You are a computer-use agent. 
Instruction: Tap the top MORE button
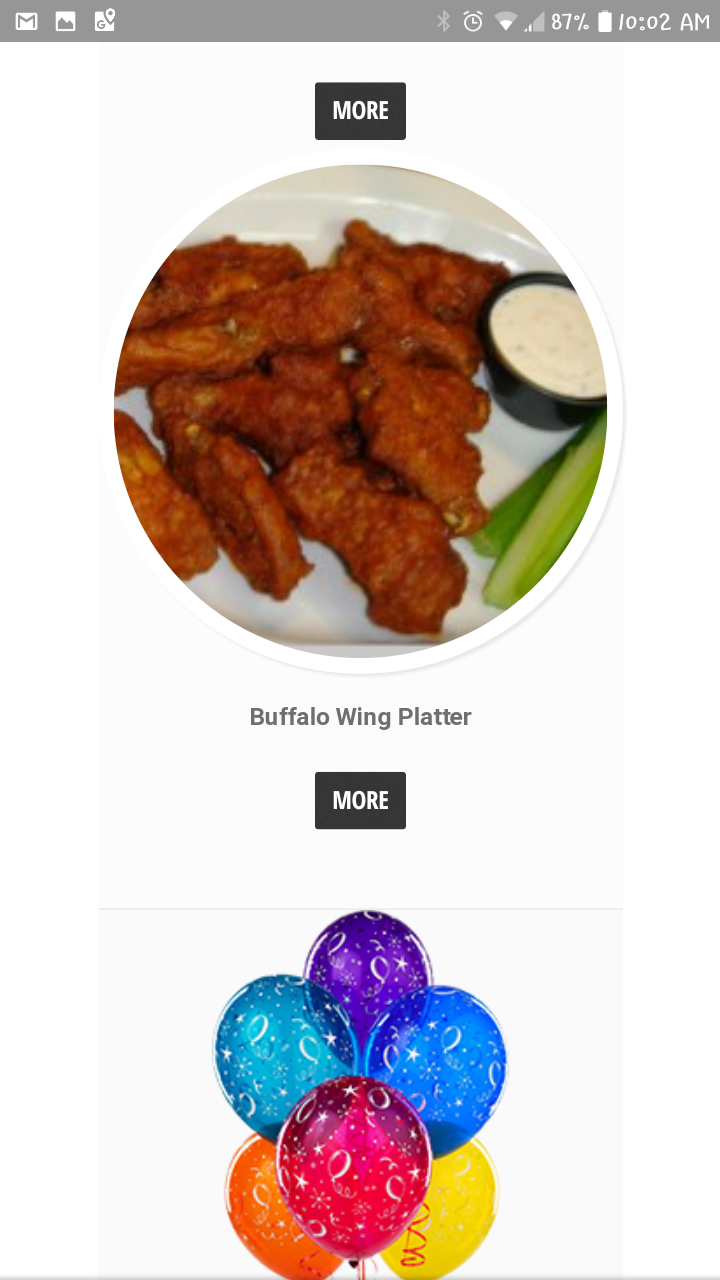(360, 110)
